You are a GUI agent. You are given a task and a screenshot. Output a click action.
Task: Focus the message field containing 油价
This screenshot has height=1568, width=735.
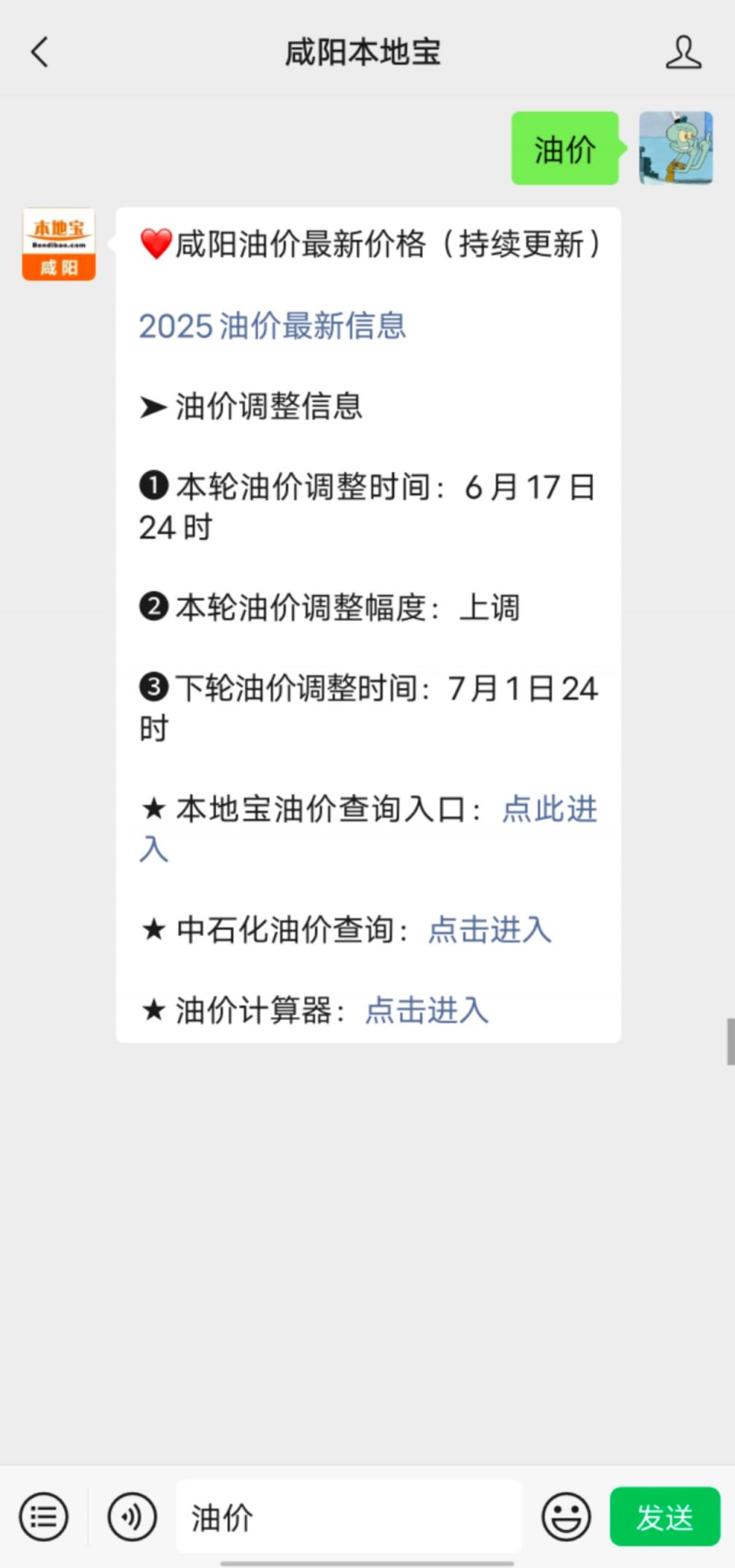[x=349, y=1517]
